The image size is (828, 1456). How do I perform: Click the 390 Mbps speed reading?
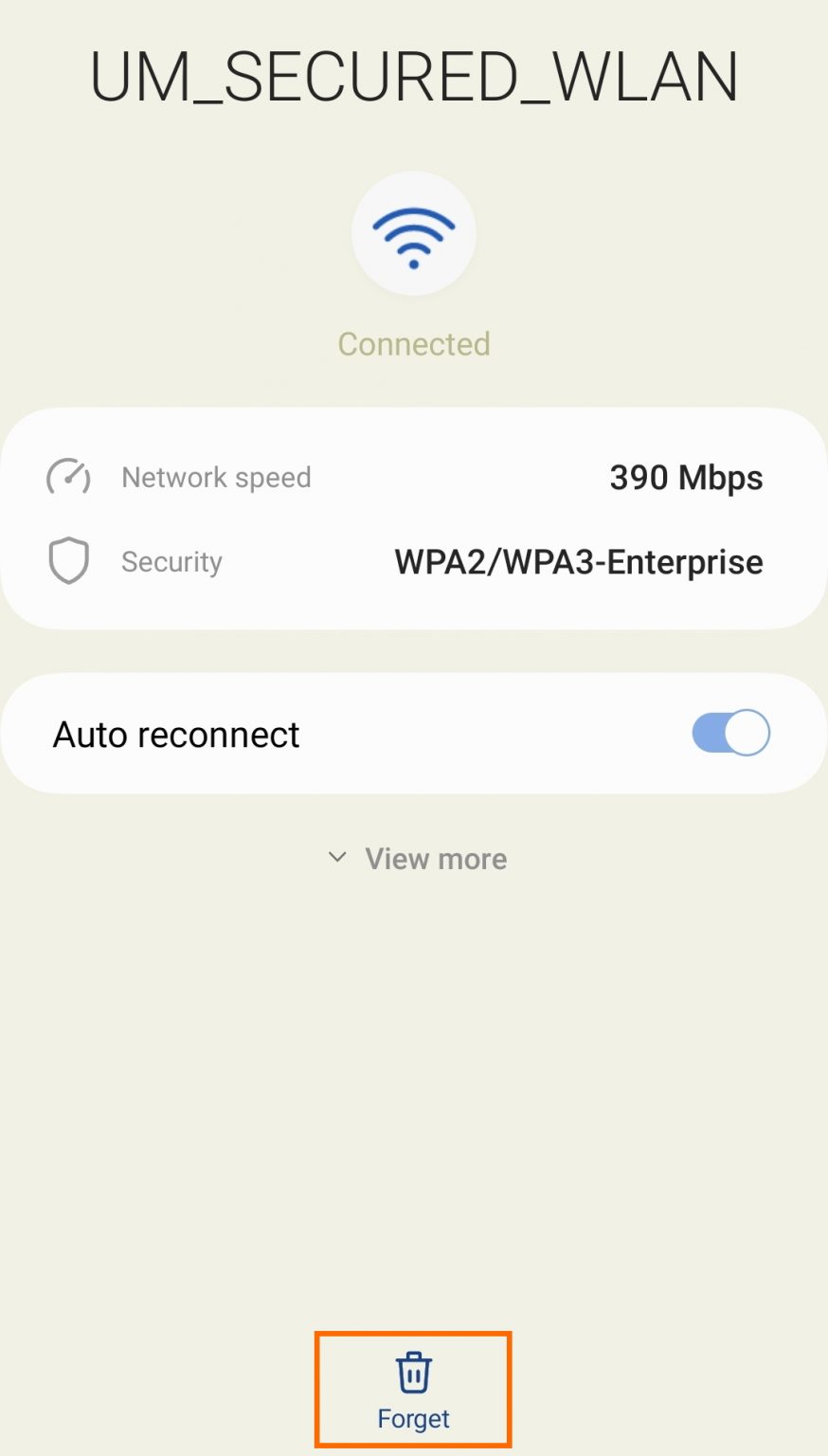click(686, 477)
